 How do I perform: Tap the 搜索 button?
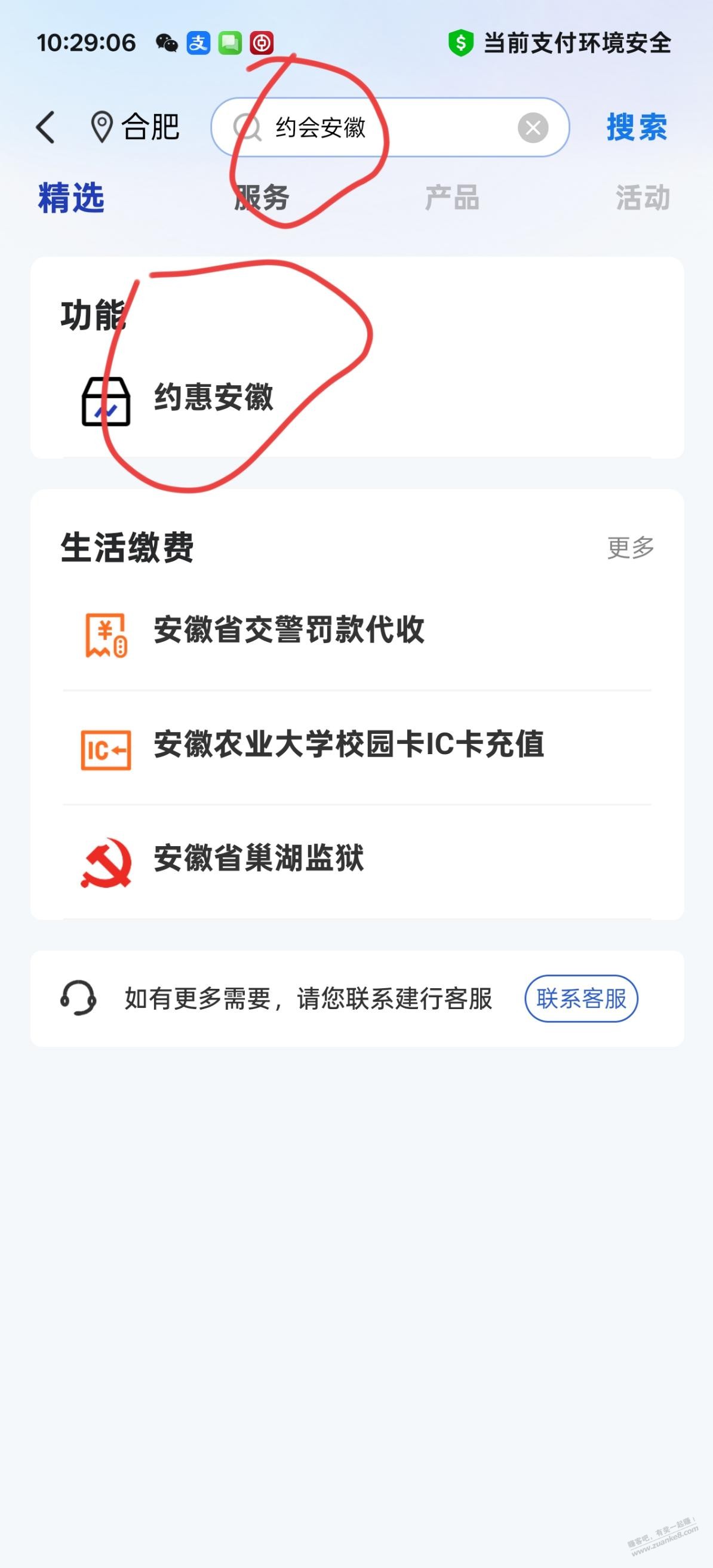(x=637, y=127)
